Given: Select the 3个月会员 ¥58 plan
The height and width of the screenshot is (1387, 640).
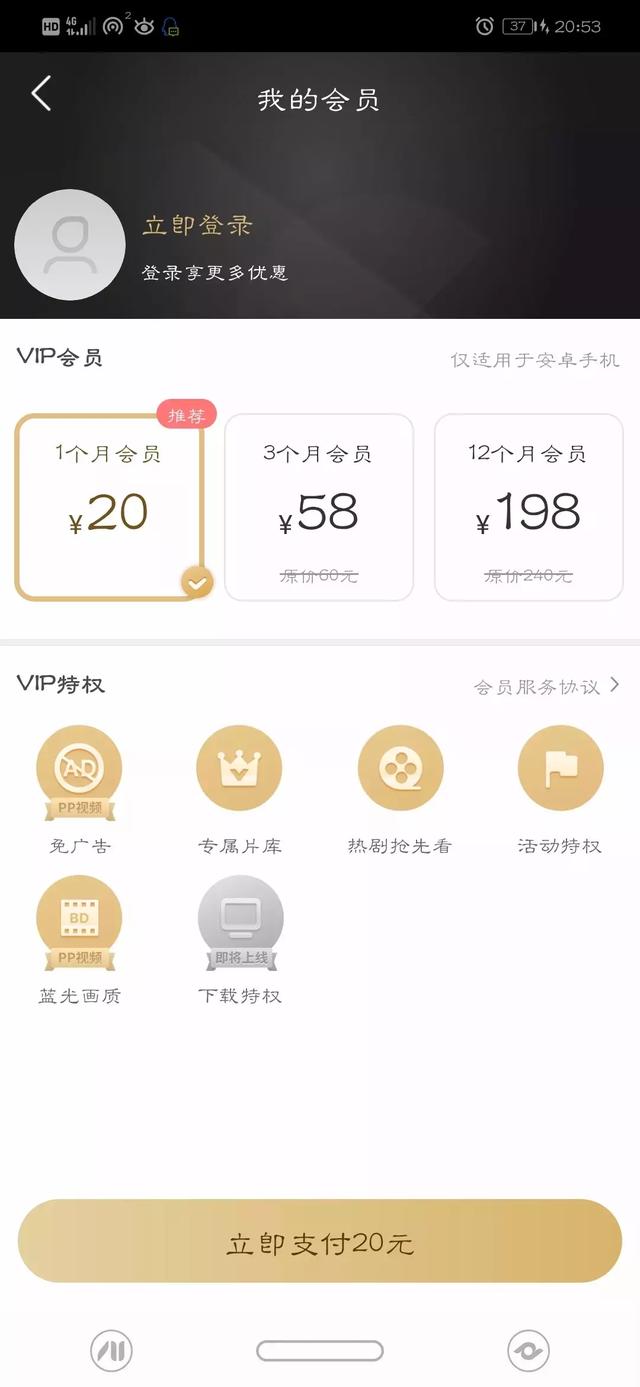Looking at the screenshot, I should point(319,507).
